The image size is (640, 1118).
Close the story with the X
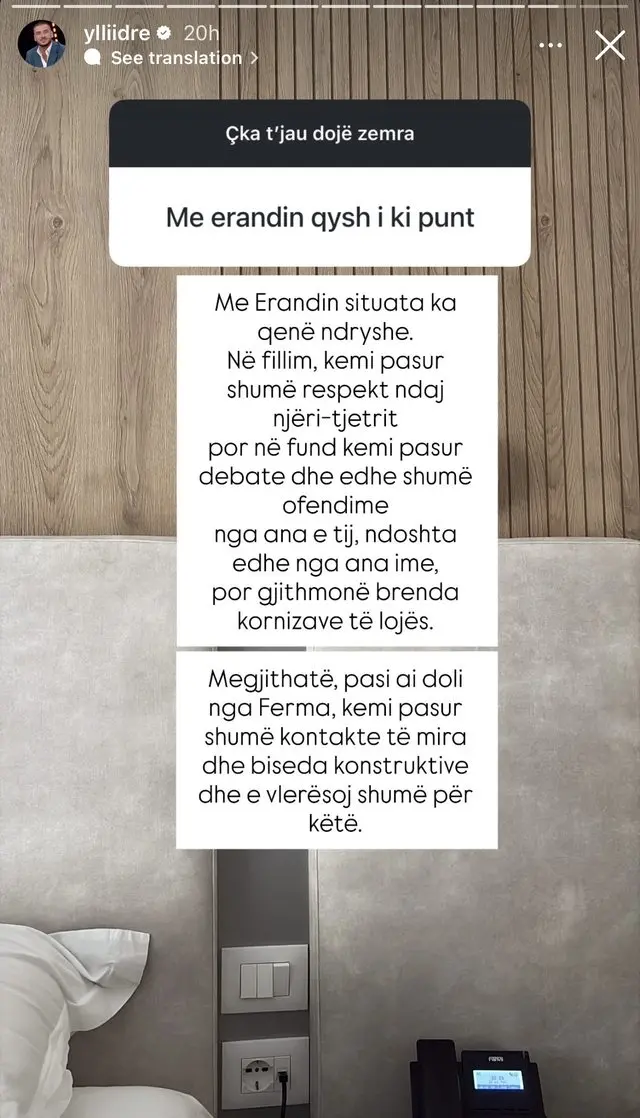tap(609, 45)
